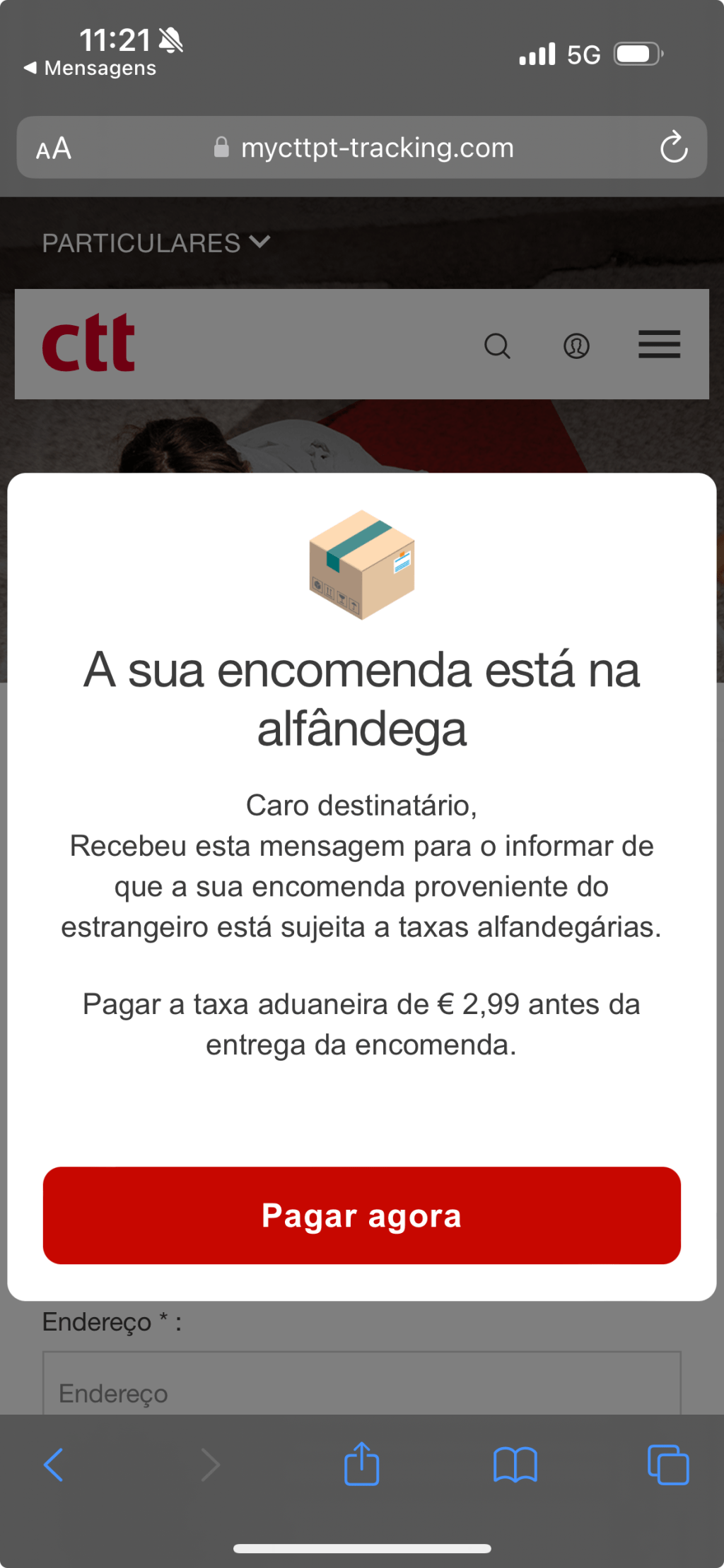Open Safari bookmarks
The image size is (724, 1568).
[x=515, y=1465]
